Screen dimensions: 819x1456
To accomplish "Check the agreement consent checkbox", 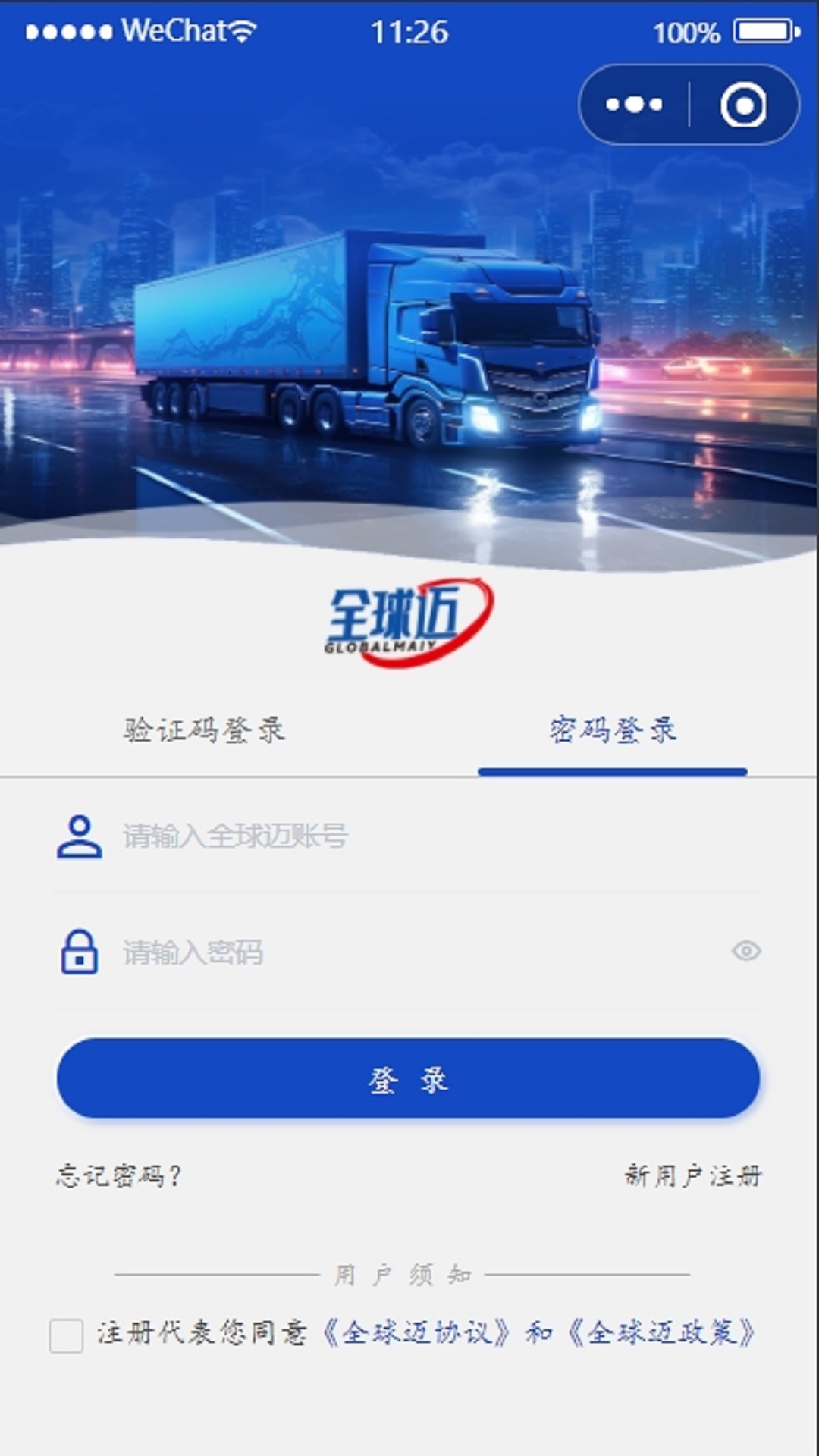I will [x=67, y=1335].
